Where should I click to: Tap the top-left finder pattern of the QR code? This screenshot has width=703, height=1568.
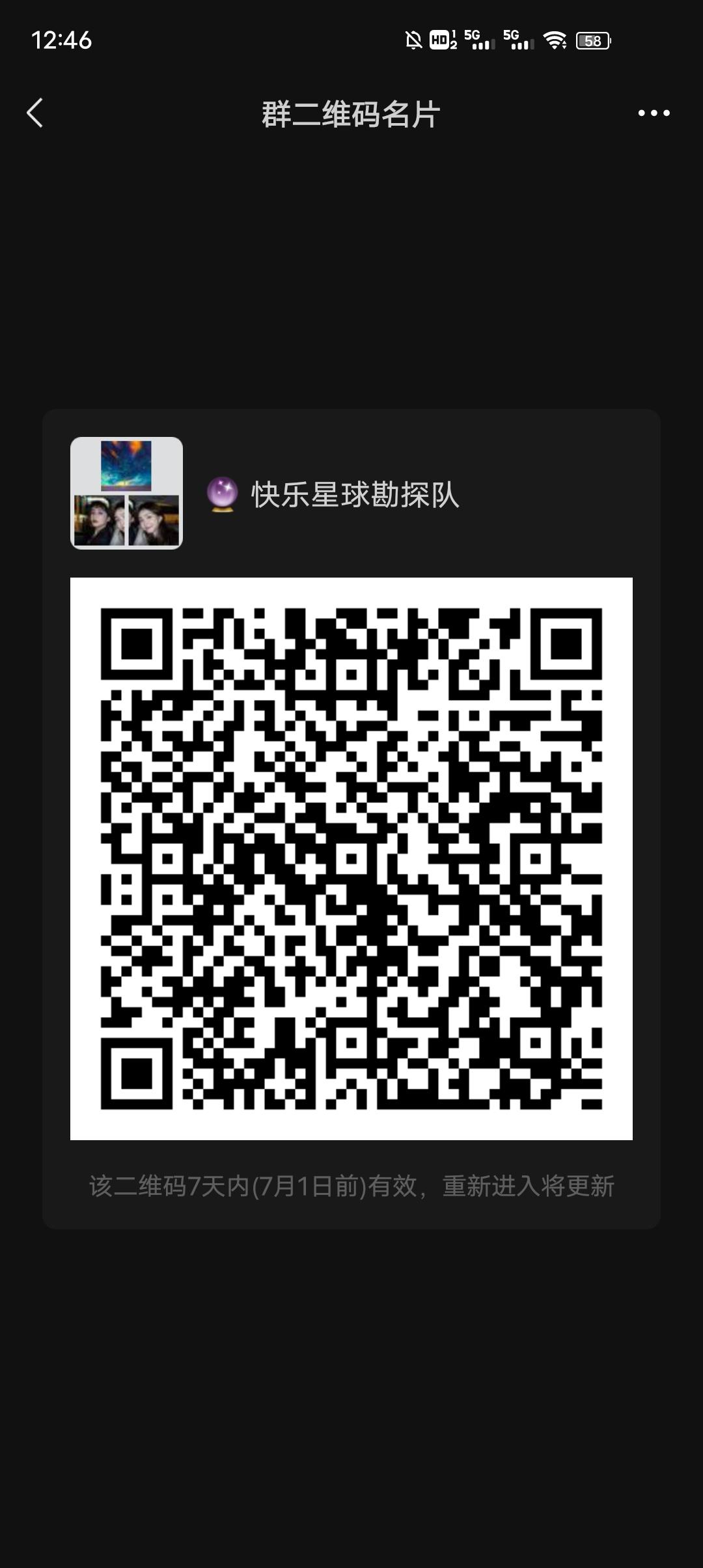click(x=138, y=646)
